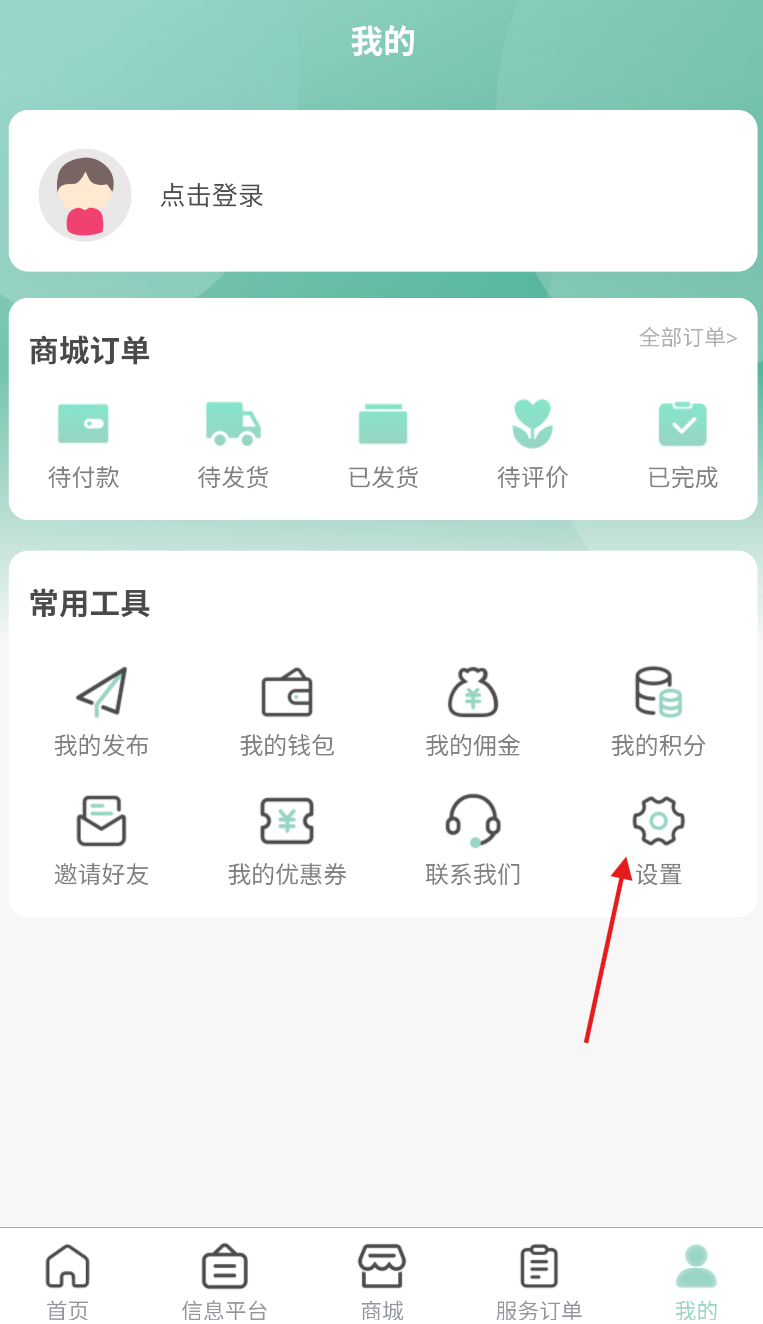This screenshot has width=763, height=1324.
Task: View 全部订单 all orders
Action: (x=687, y=338)
